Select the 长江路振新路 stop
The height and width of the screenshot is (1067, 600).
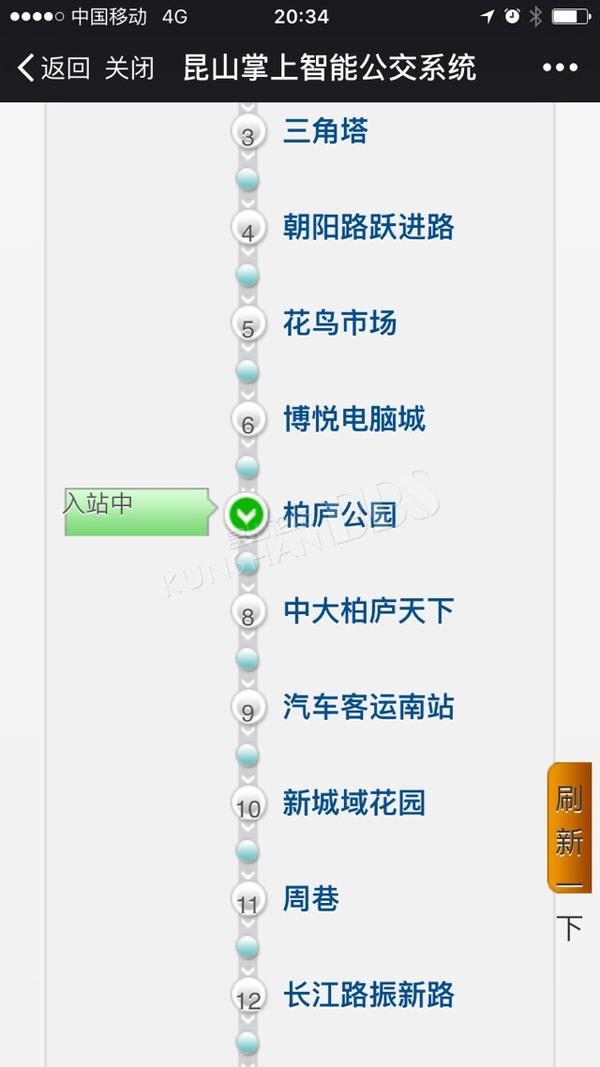368,995
